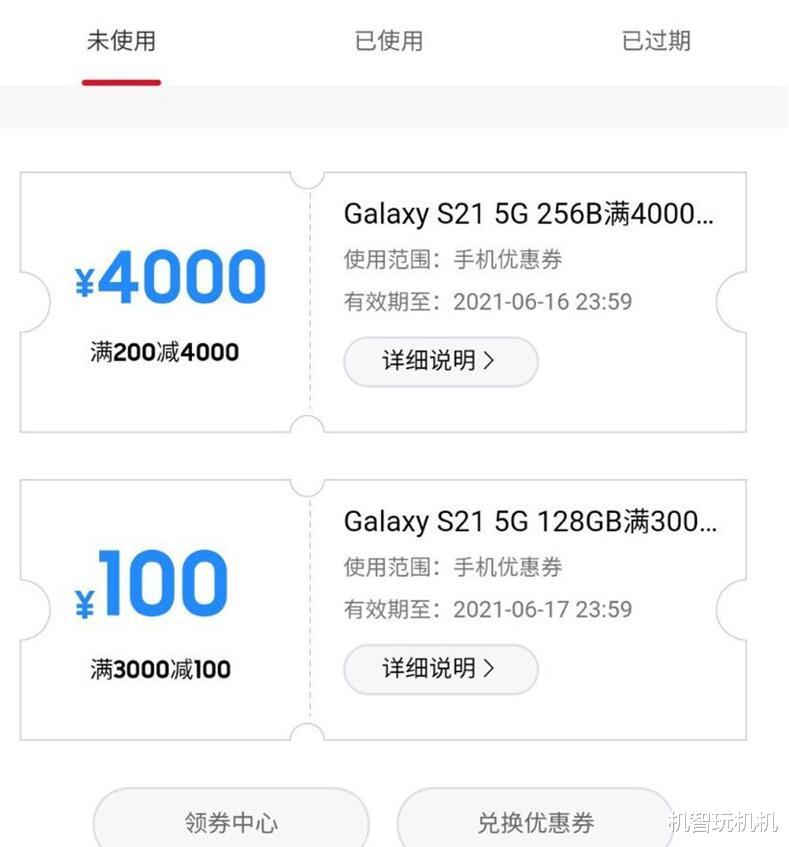Expand the chevron next to 详细说明 on ¥4000 coupon

tap(489, 362)
